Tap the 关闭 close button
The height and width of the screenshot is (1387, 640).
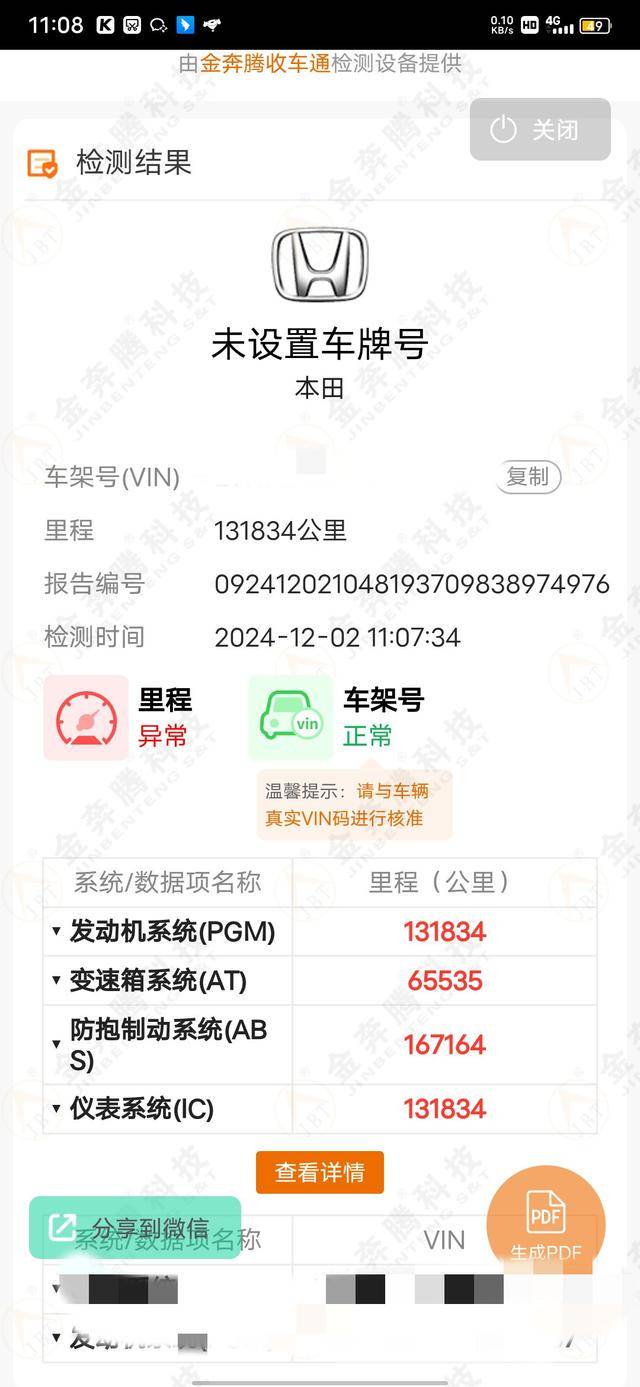coord(540,130)
